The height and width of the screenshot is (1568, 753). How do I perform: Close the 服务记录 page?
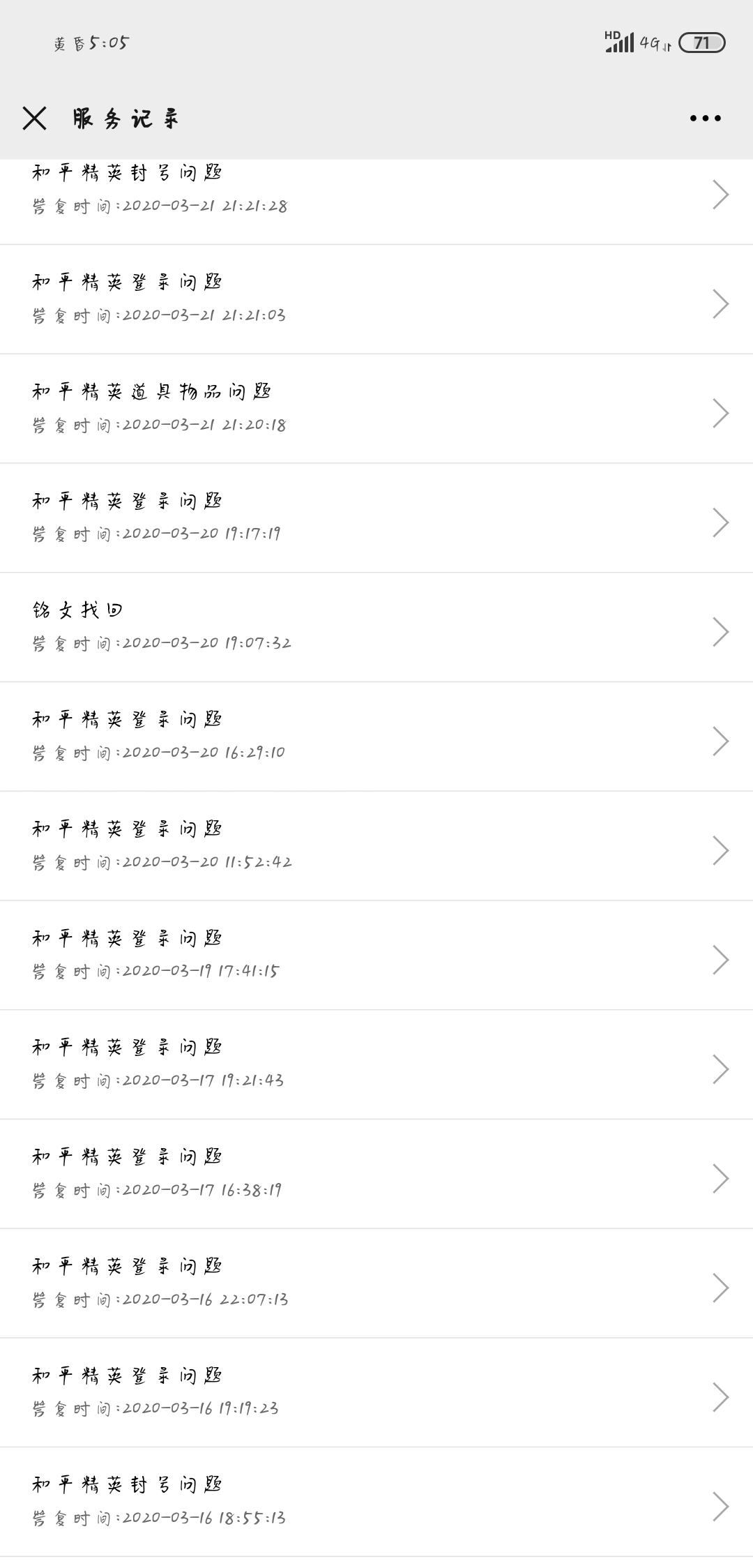[34, 119]
